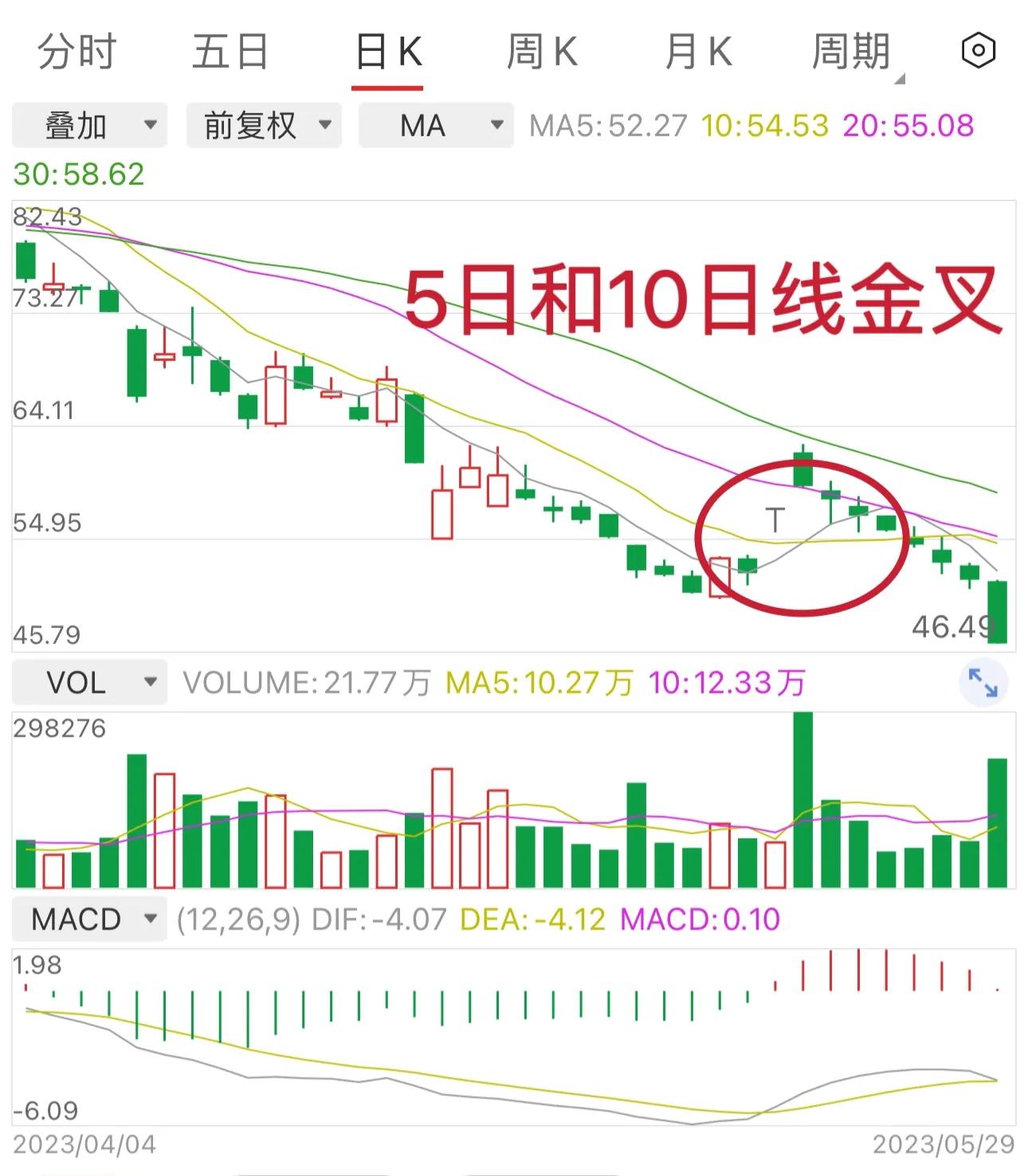The width and height of the screenshot is (1028, 1176).
Task: Expand the volume panel to fullscreen
Action: pyautogui.click(x=983, y=683)
